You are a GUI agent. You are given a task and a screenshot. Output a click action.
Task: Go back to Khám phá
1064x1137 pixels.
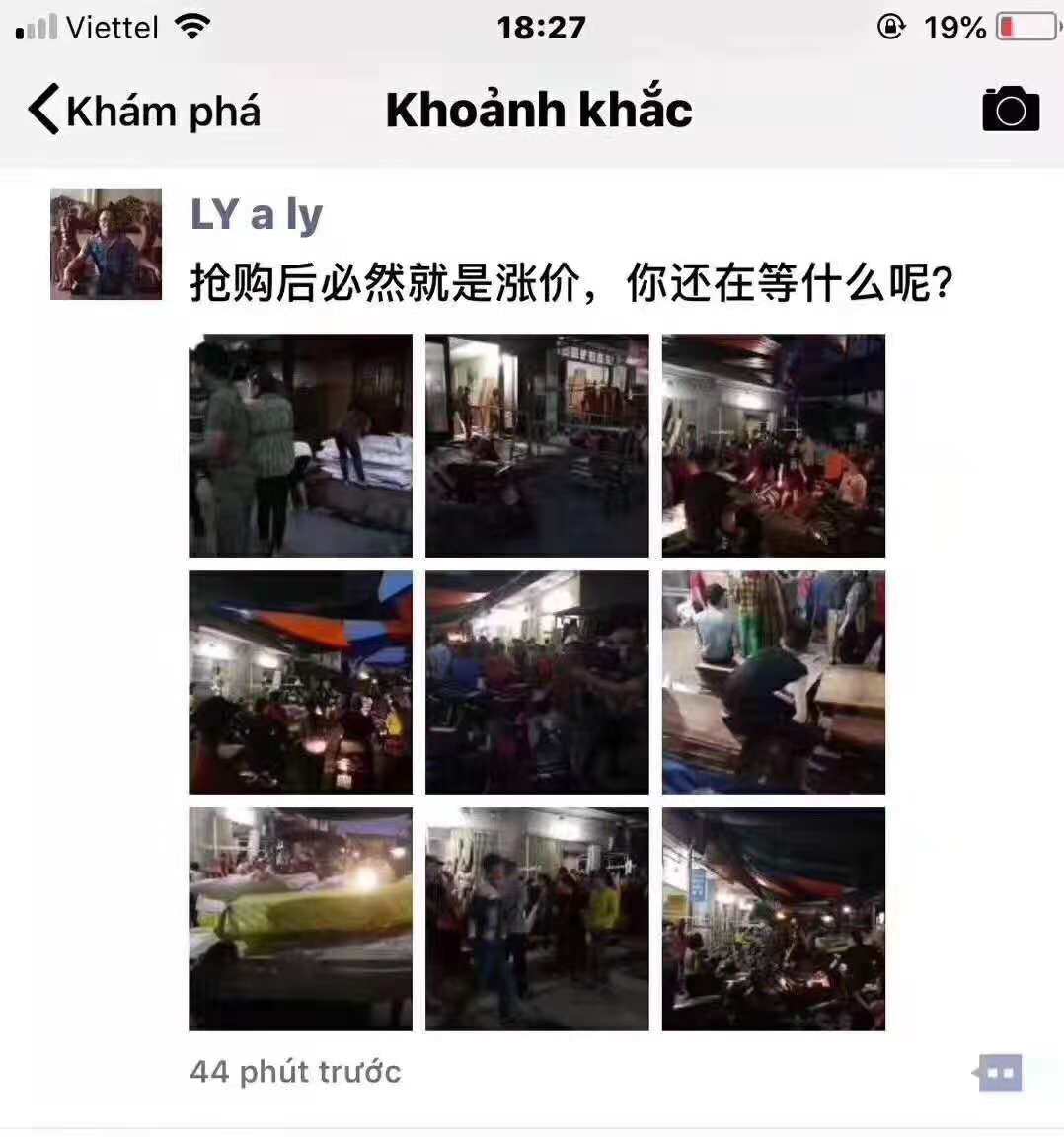coord(143,110)
